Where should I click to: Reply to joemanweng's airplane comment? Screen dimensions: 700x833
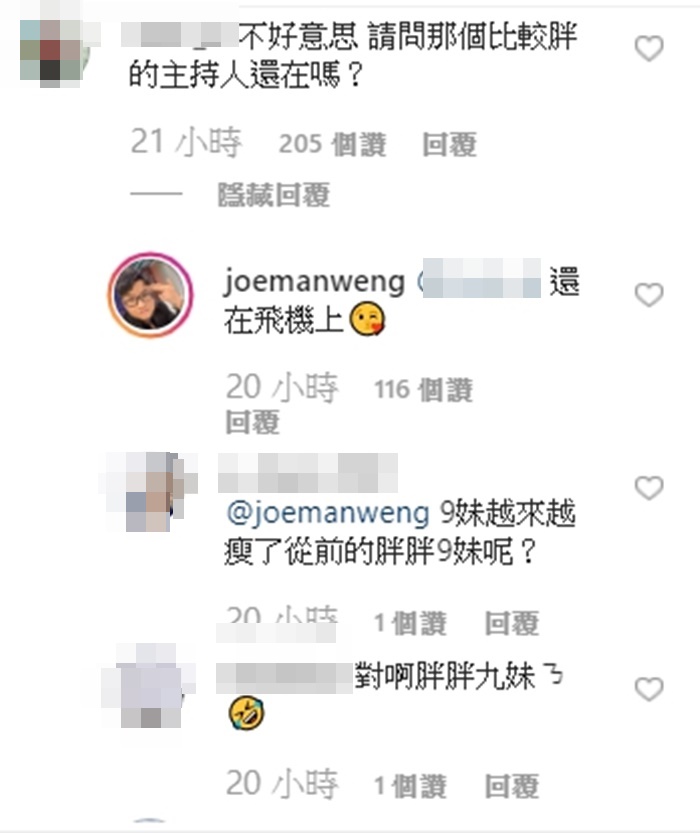[252, 422]
